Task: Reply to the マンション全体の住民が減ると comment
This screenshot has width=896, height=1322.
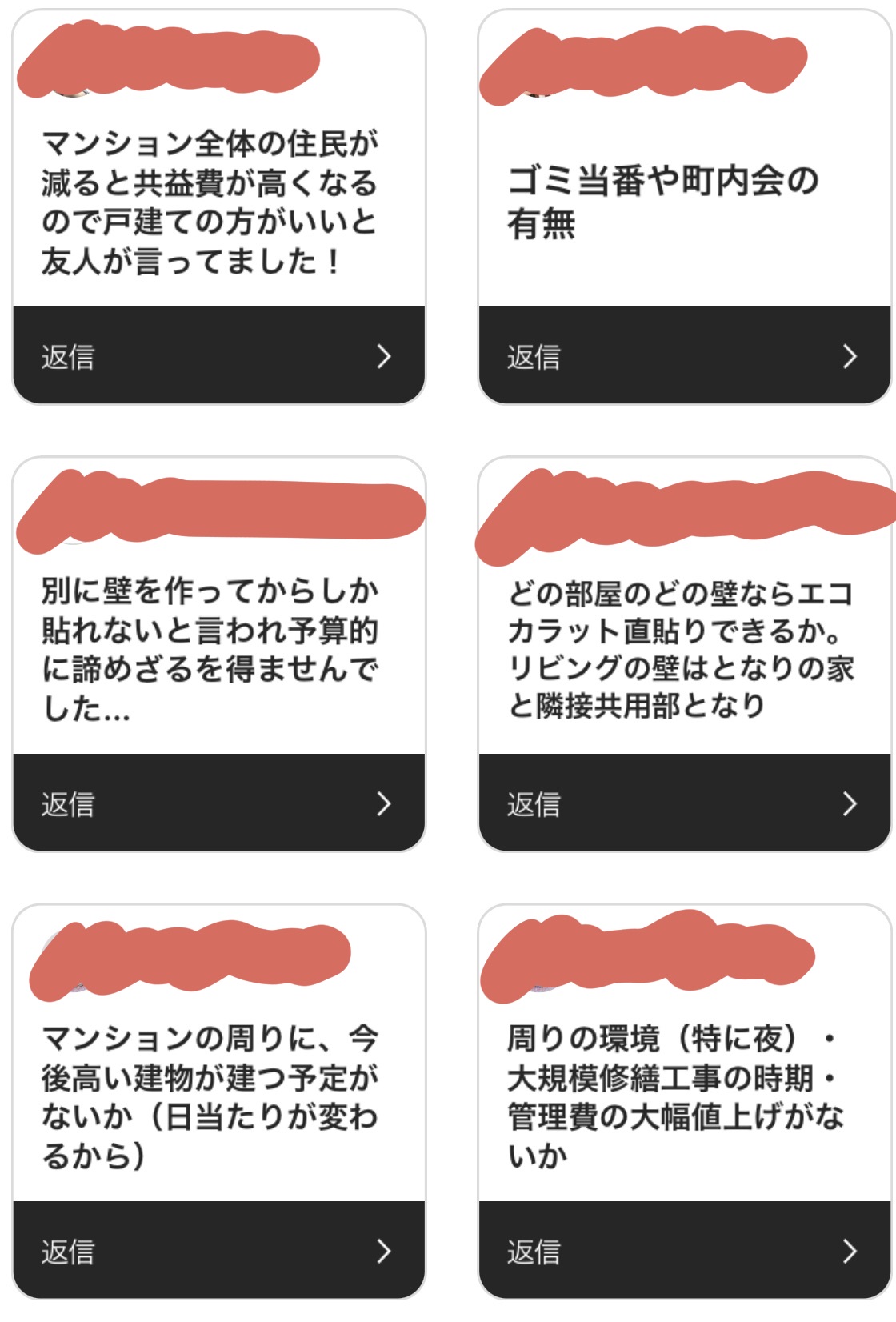Action: coord(218,355)
